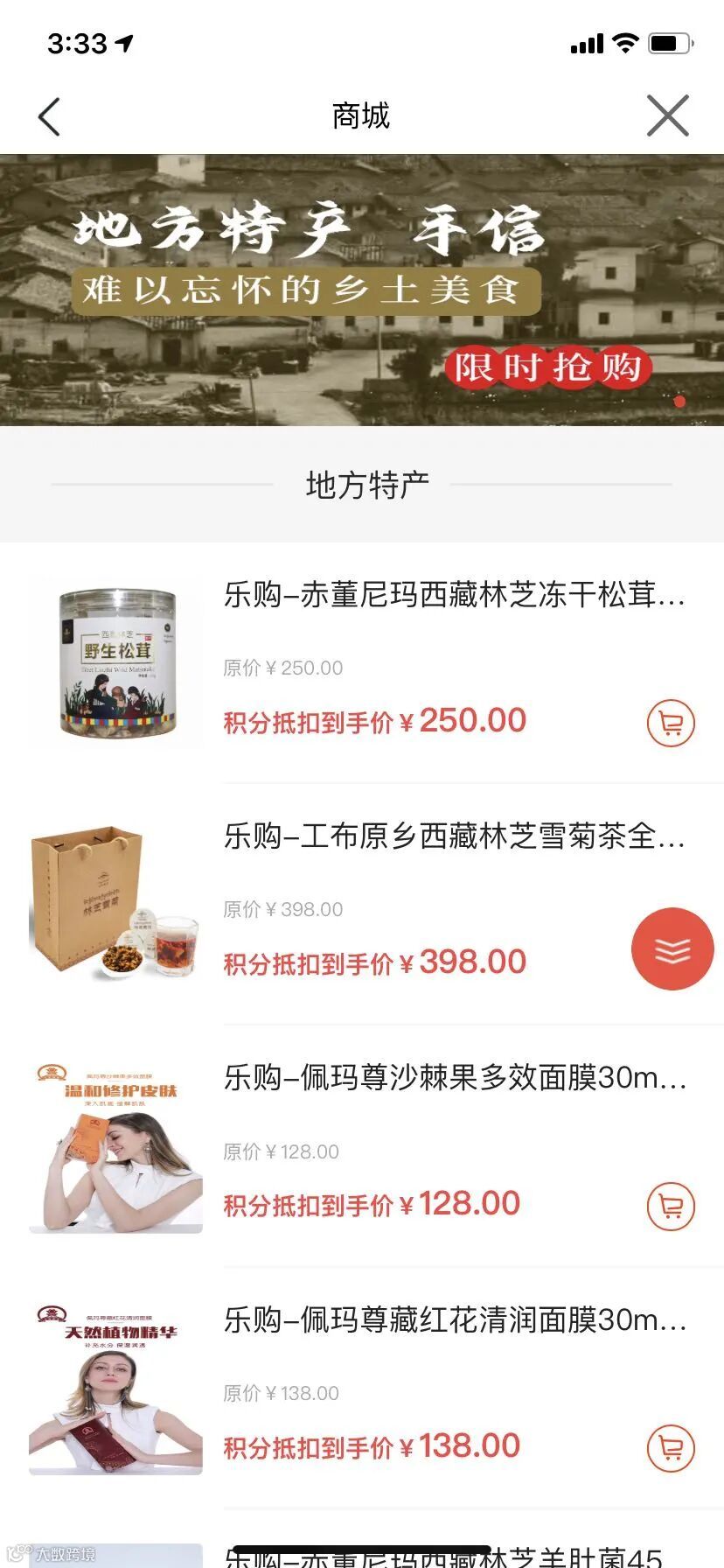This screenshot has width=724, height=1568.
Task: Close the 商城 page
Action: (x=668, y=115)
